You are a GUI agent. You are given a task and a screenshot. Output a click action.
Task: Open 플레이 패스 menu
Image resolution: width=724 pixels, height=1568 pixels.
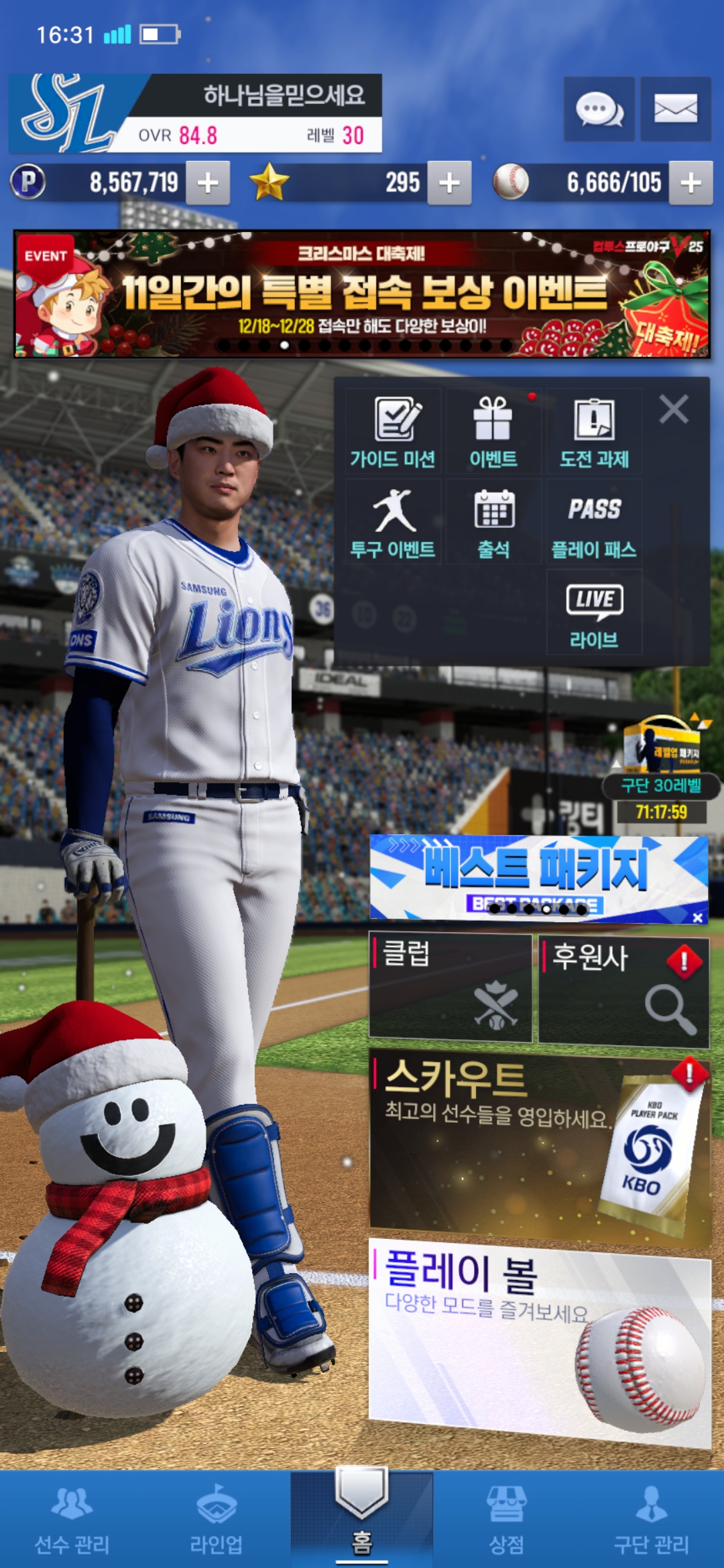(594, 523)
